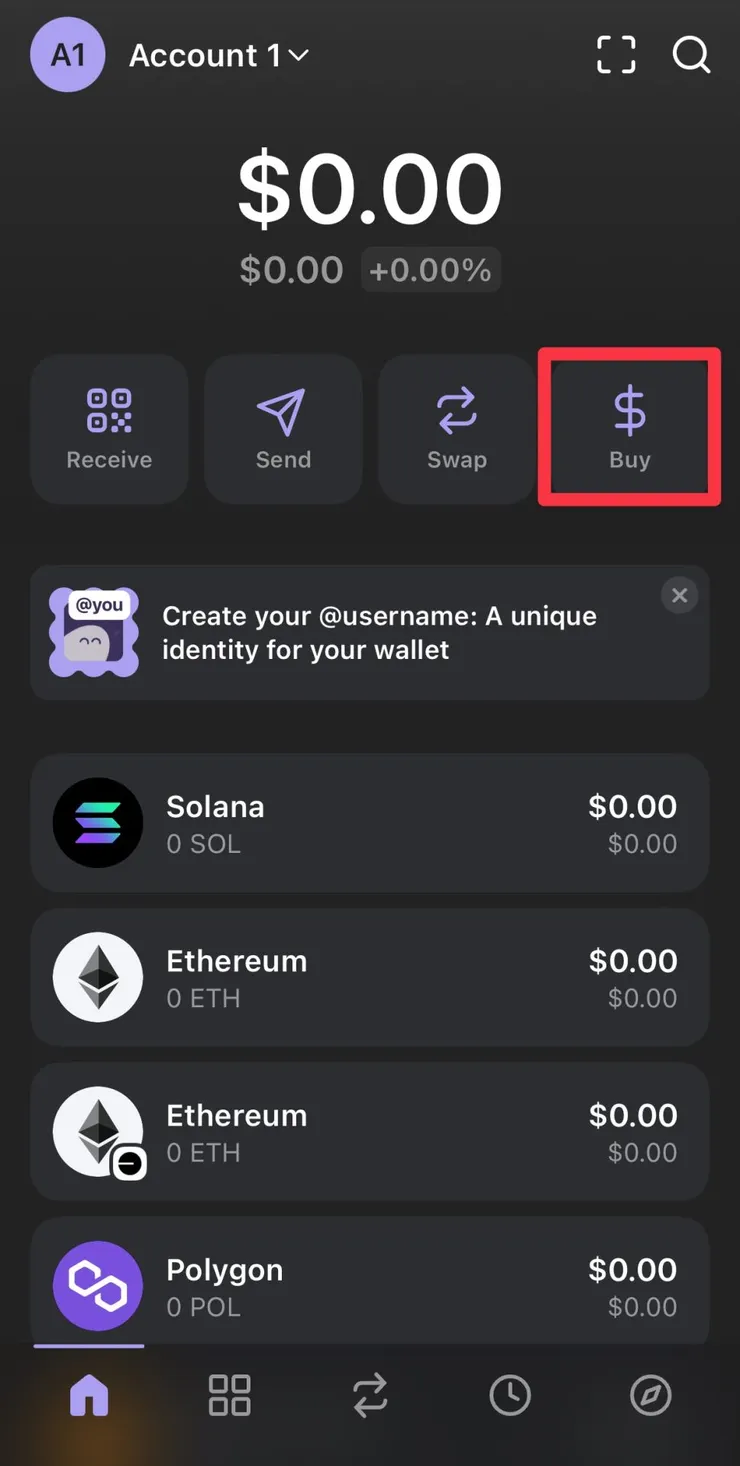Open the Solana token row

click(x=370, y=823)
